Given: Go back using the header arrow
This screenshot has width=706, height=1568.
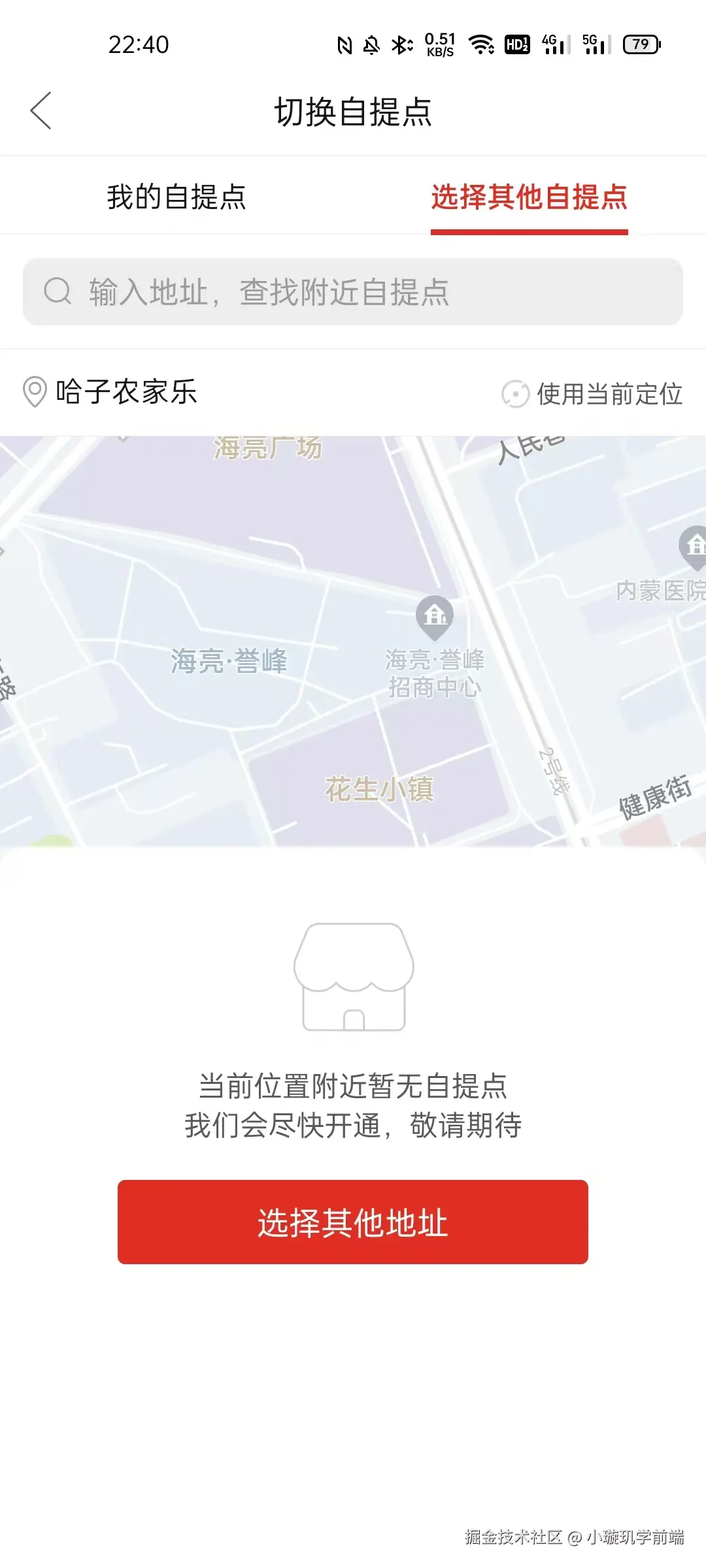Looking at the screenshot, I should pos(41,111).
